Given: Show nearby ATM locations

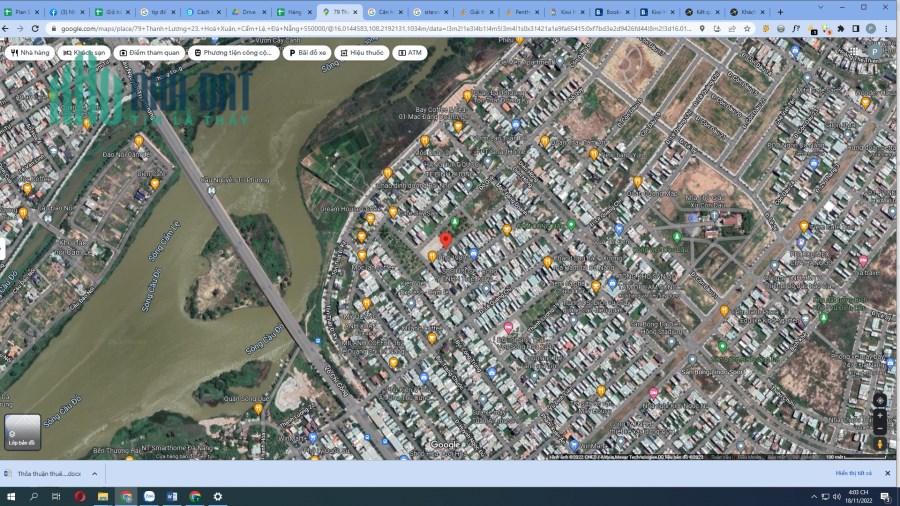Looking at the screenshot, I should tap(410, 53).
